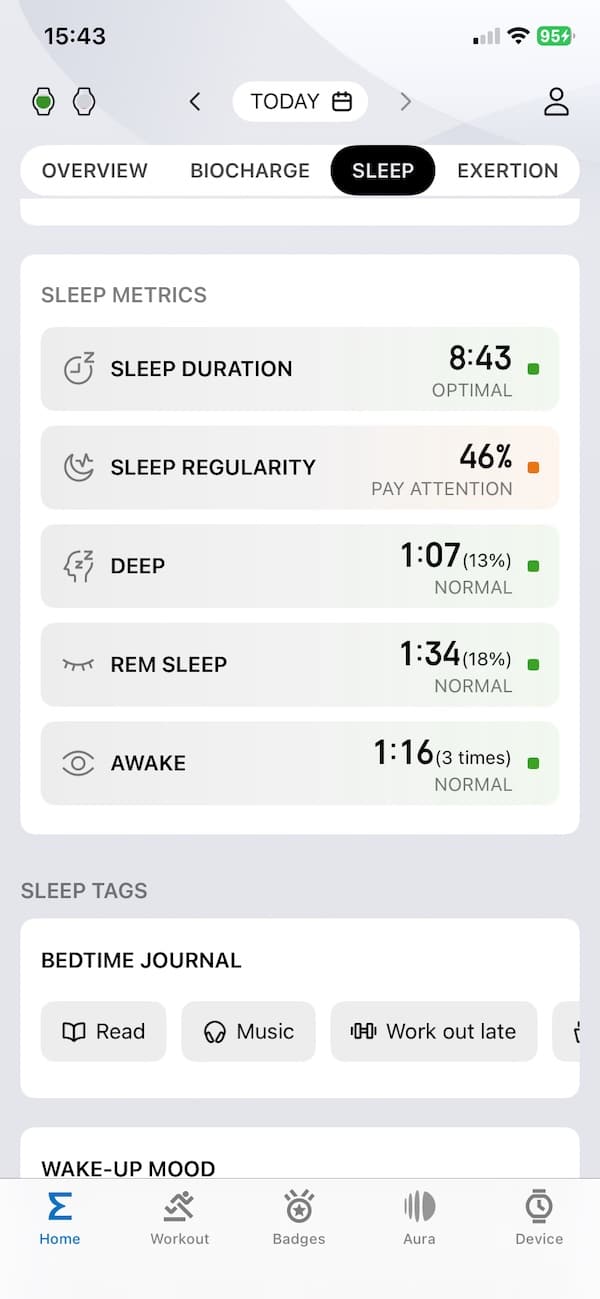This screenshot has height=1299, width=600.
Task: Open the Deep sleep metric
Action: coord(299,566)
